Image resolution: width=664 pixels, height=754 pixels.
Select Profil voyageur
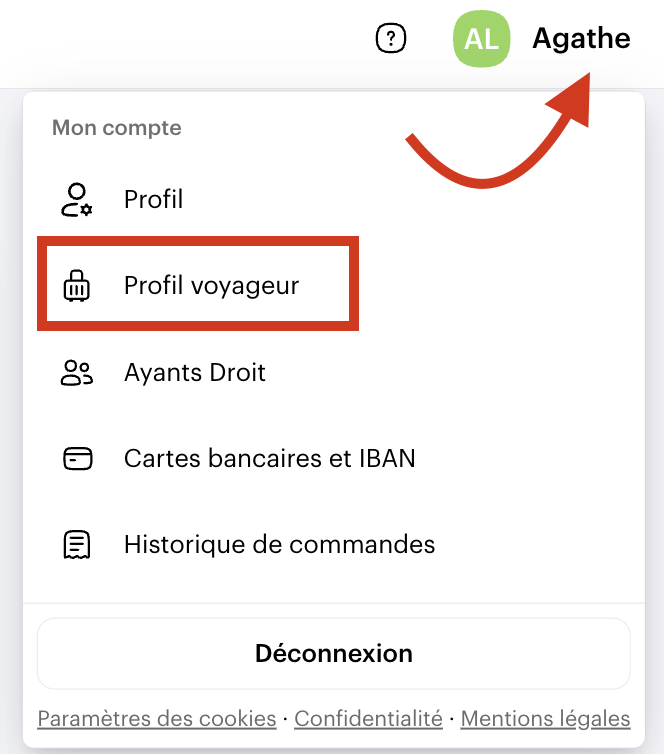click(211, 286)
